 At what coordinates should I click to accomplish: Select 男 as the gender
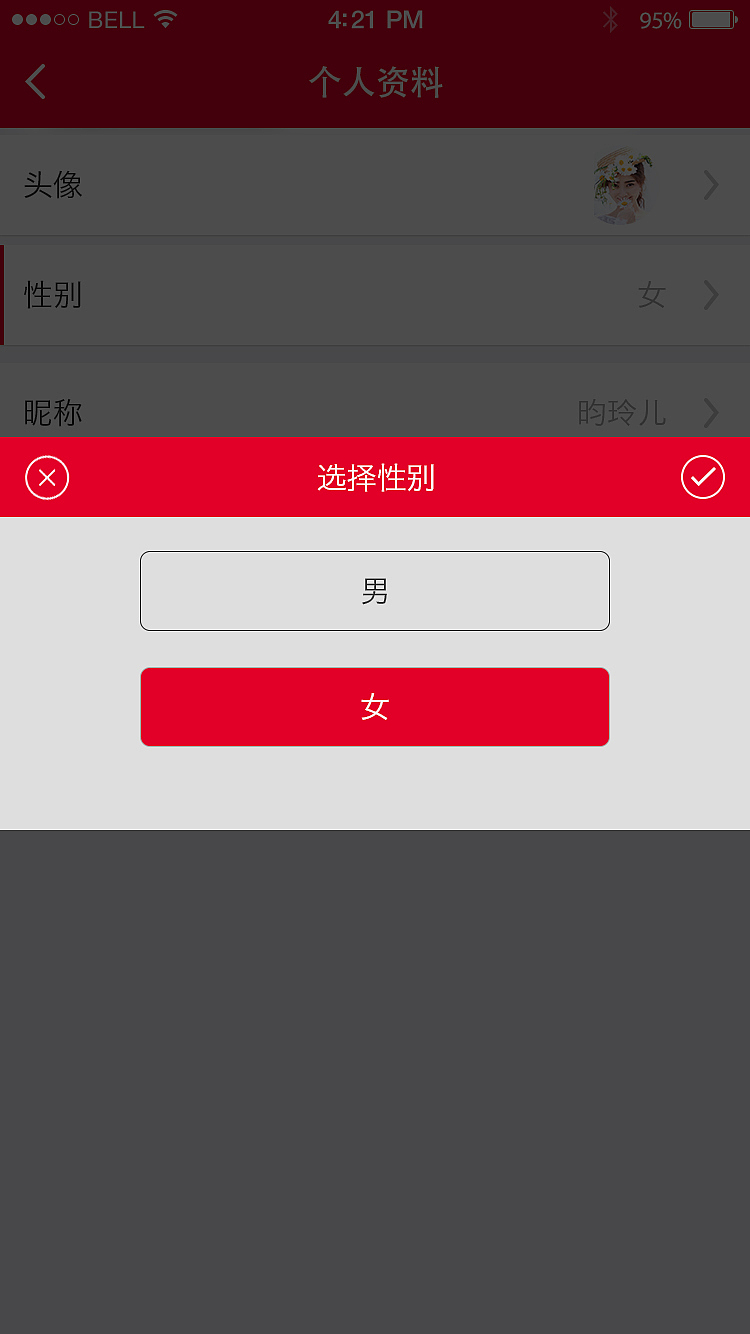tap(375, 591)
